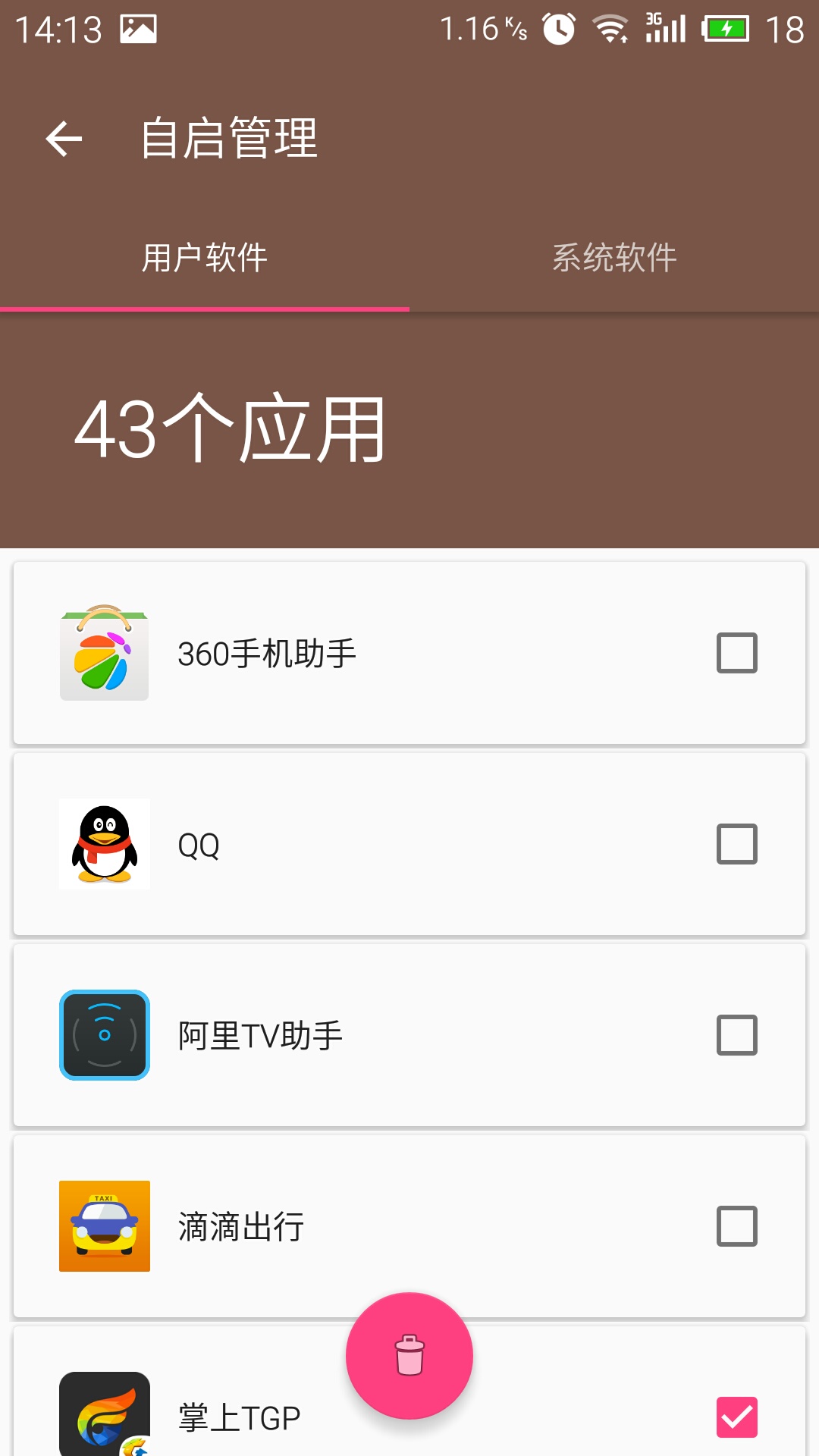Screen dimensions: 819x1456
Task: Select the 阿里TV助手 checkbox
Action: coord(737,1035)
